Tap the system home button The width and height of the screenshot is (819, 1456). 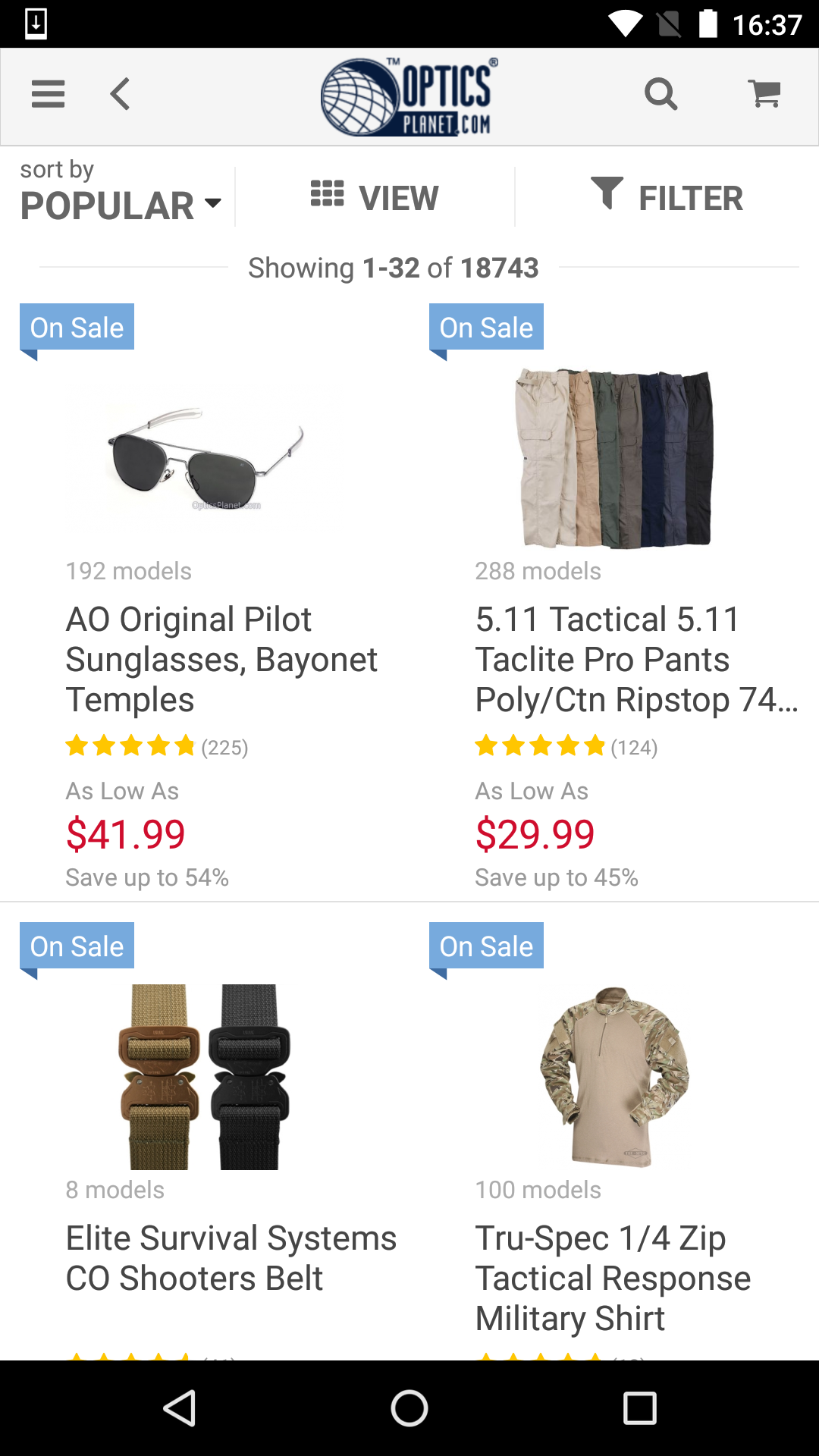[409, 1408]
